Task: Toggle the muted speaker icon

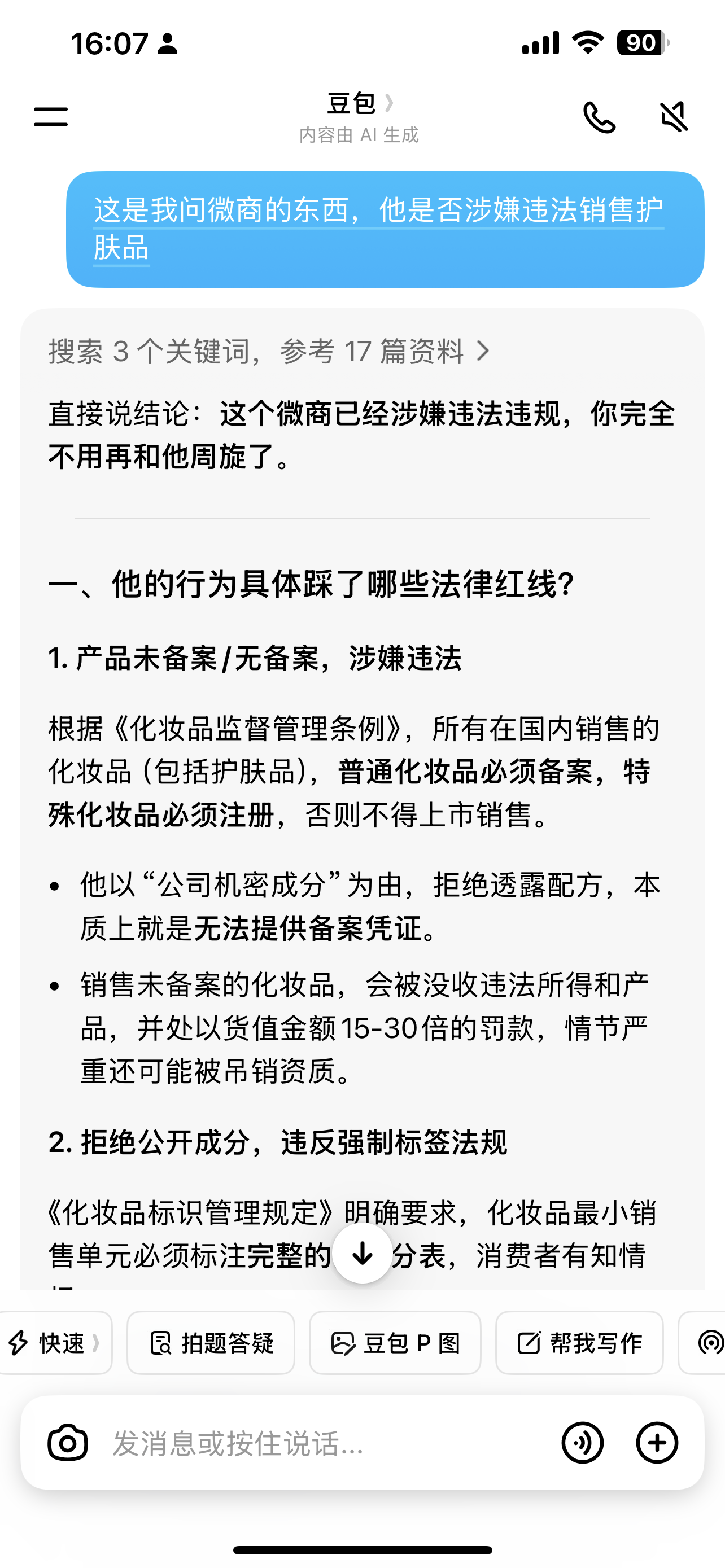Action: tap(675, 116)
